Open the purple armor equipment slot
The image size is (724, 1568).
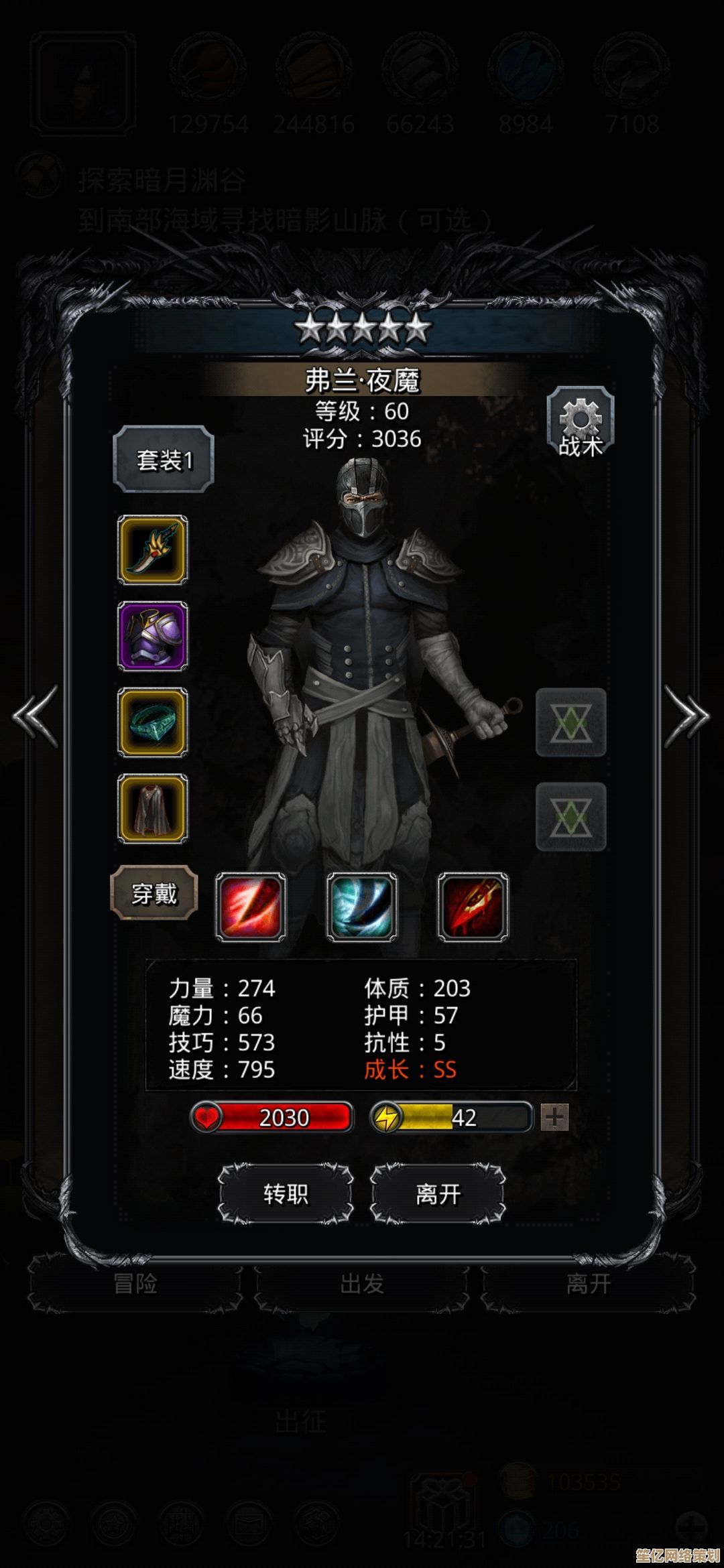tap(153, 636)
